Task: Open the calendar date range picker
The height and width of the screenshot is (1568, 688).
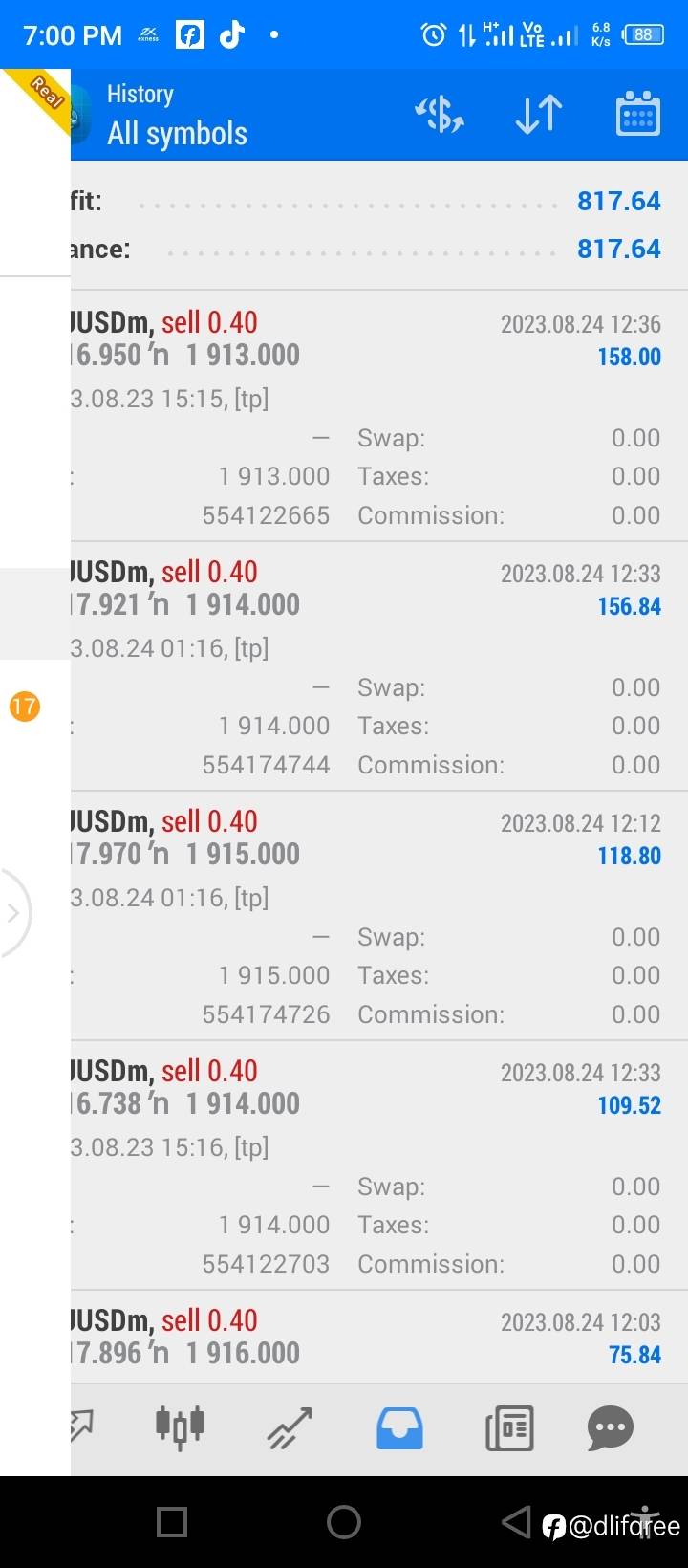Action: [637, 115]
